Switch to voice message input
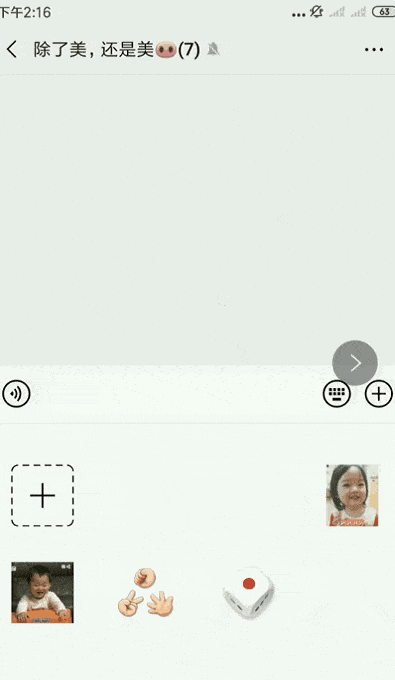 [x=16, y=394]
